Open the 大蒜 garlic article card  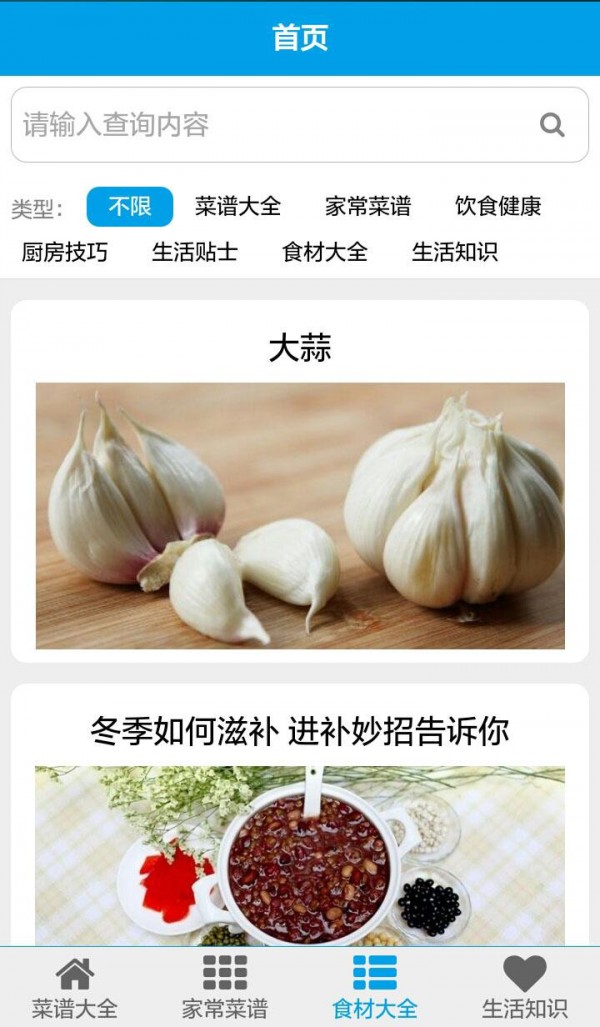point(300,482)
